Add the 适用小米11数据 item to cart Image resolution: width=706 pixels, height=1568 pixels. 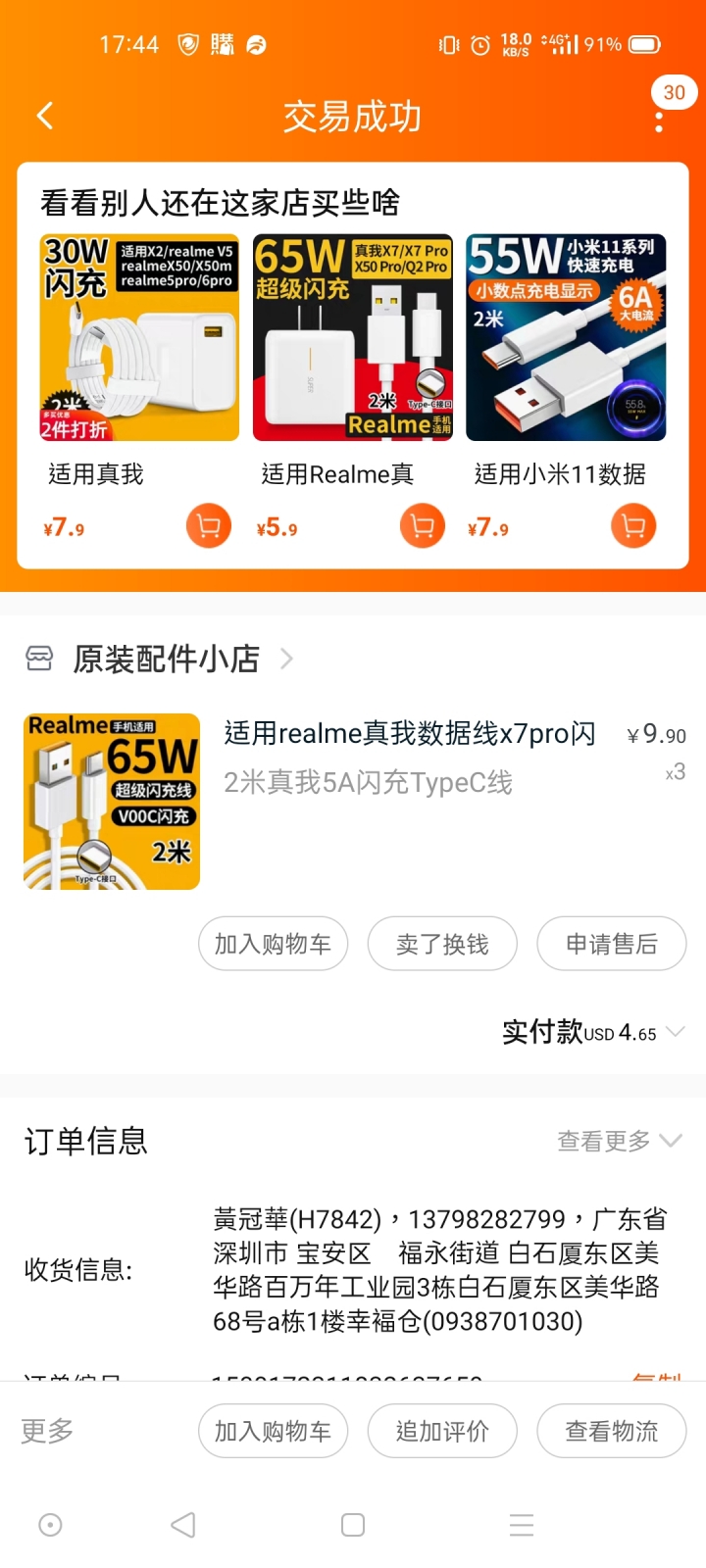tap(633, 526)
